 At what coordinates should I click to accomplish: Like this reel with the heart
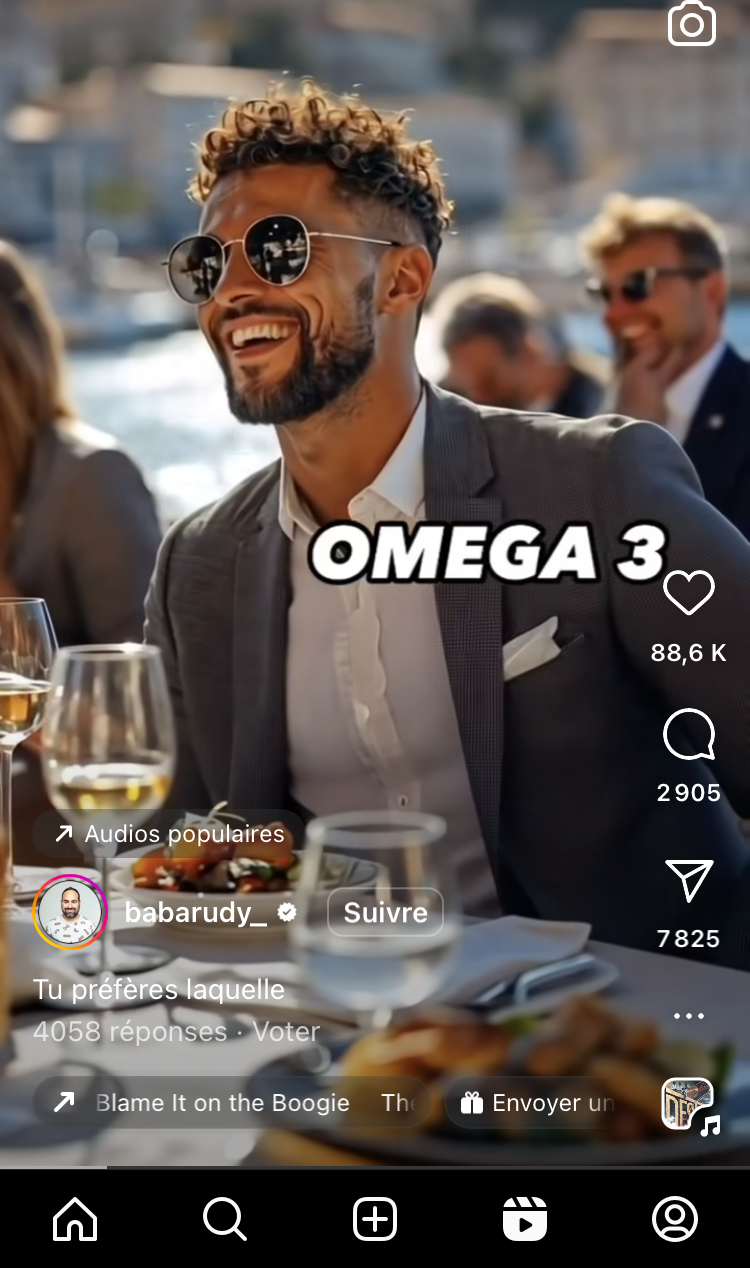[689, 593]
